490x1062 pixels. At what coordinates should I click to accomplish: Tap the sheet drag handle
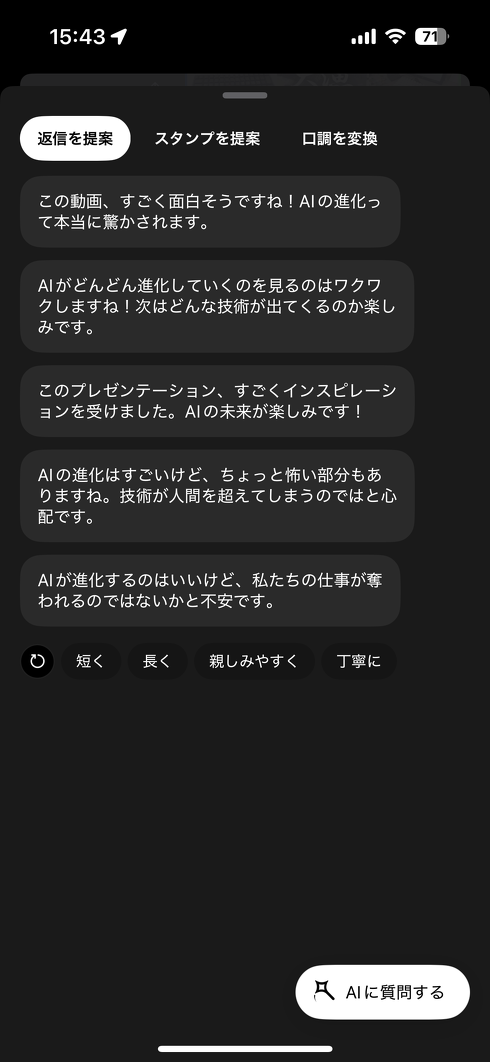pos(245,95)
